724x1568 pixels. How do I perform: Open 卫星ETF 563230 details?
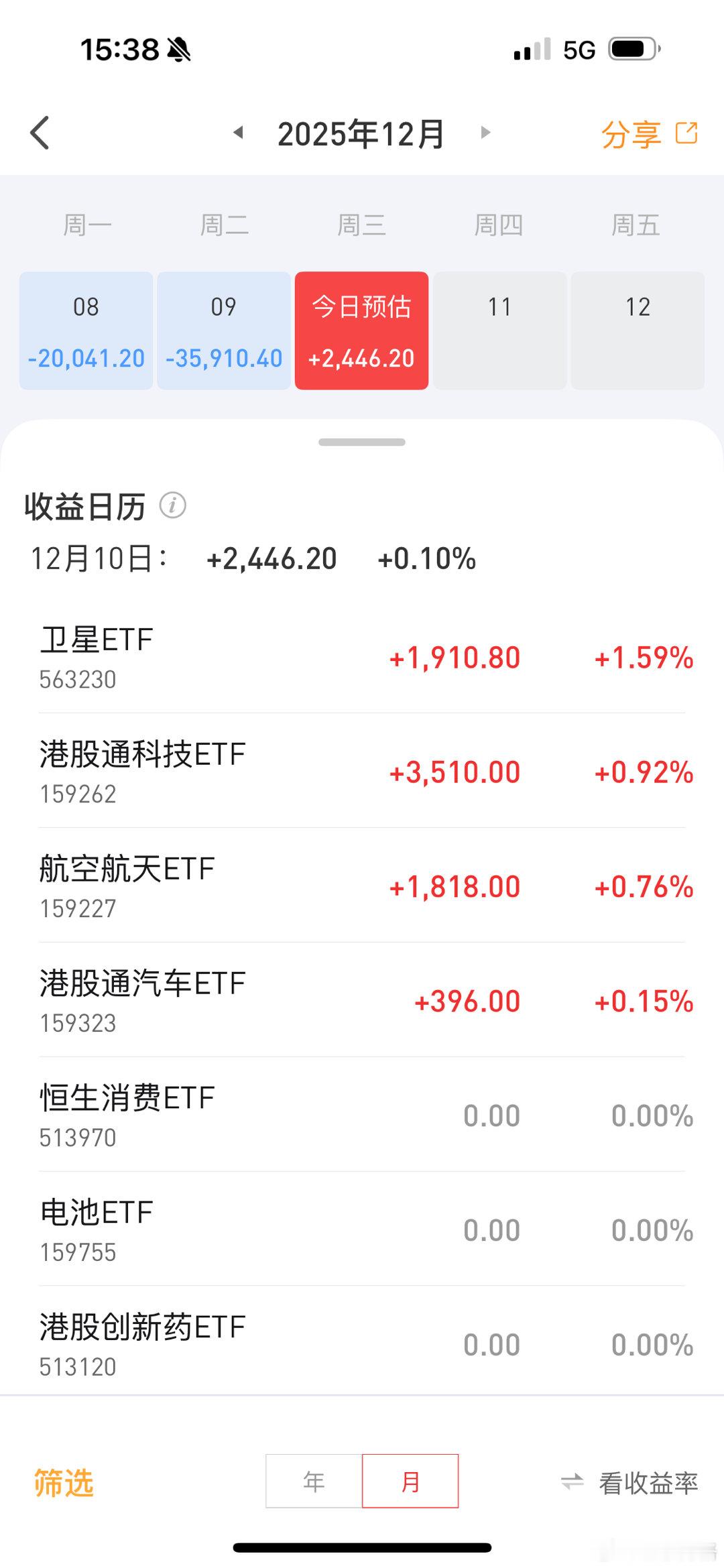click(x=362, y=657)
